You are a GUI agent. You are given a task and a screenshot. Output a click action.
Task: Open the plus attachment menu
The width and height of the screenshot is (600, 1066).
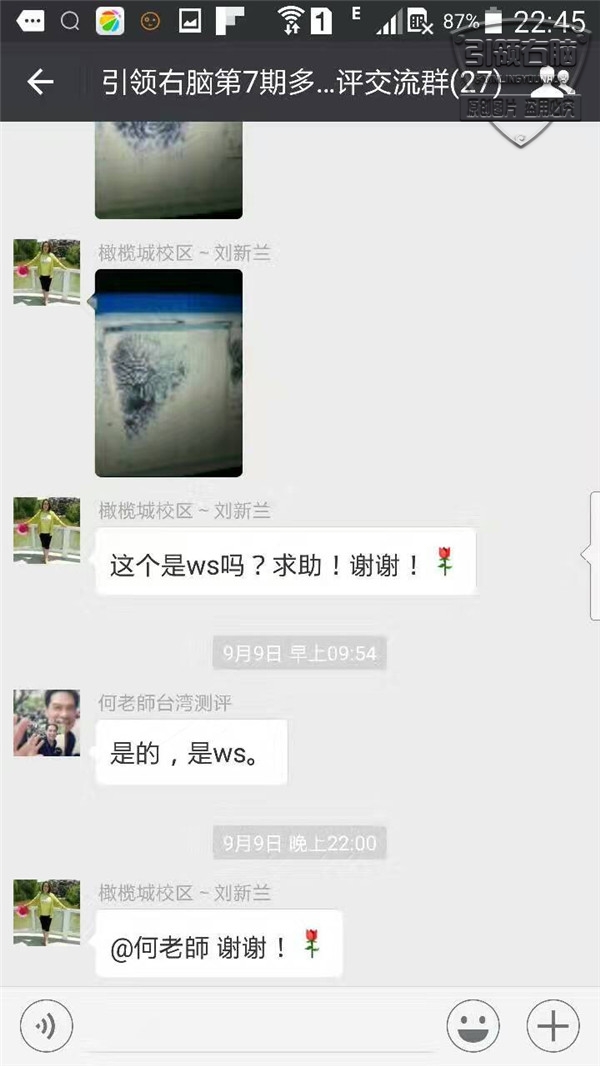(x=553, y=1026)
